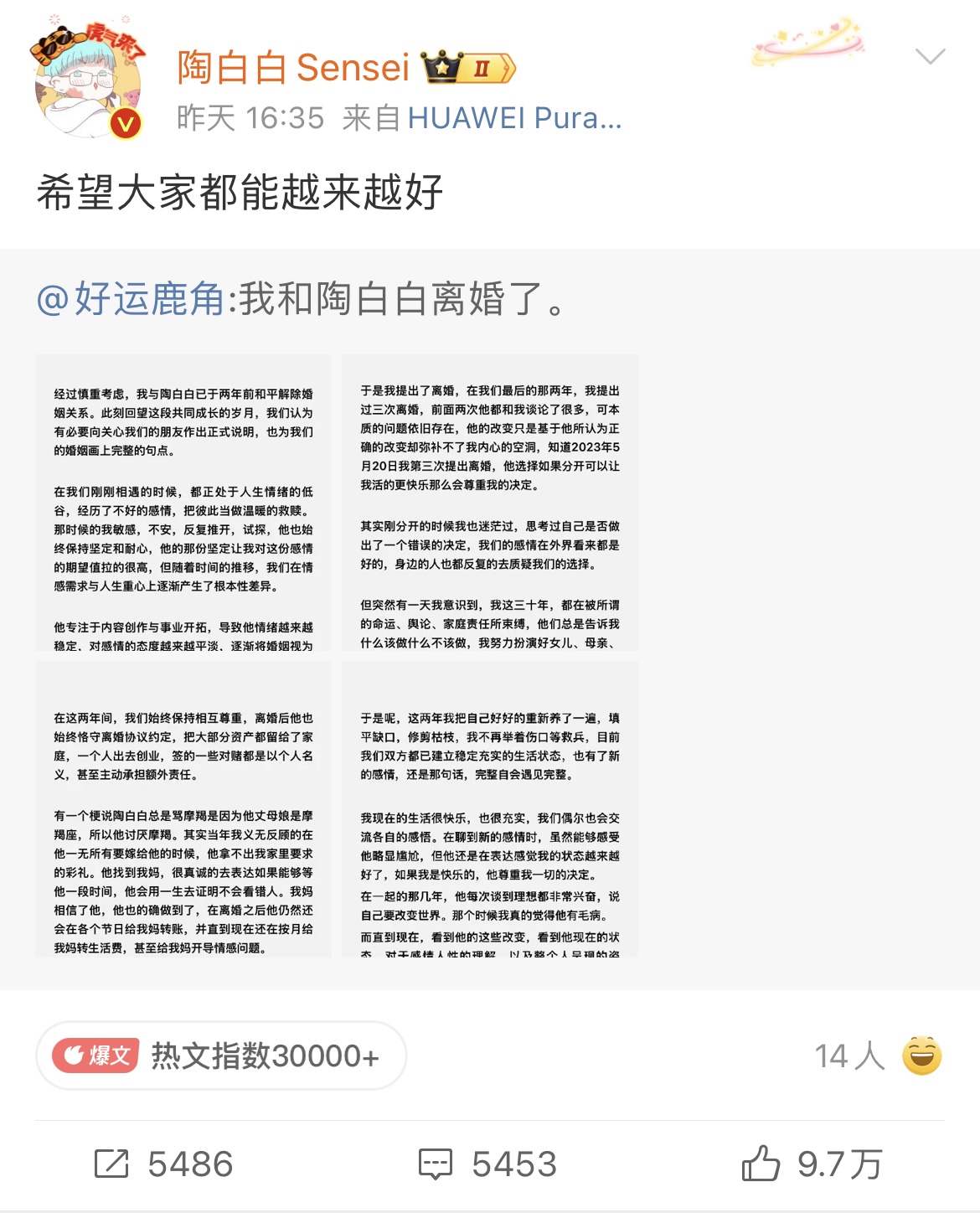The image size is (980, 1213).
Task: Open @好运鹿角 mentioned profile
Action: pyautogui.click(x=131, y=299)
